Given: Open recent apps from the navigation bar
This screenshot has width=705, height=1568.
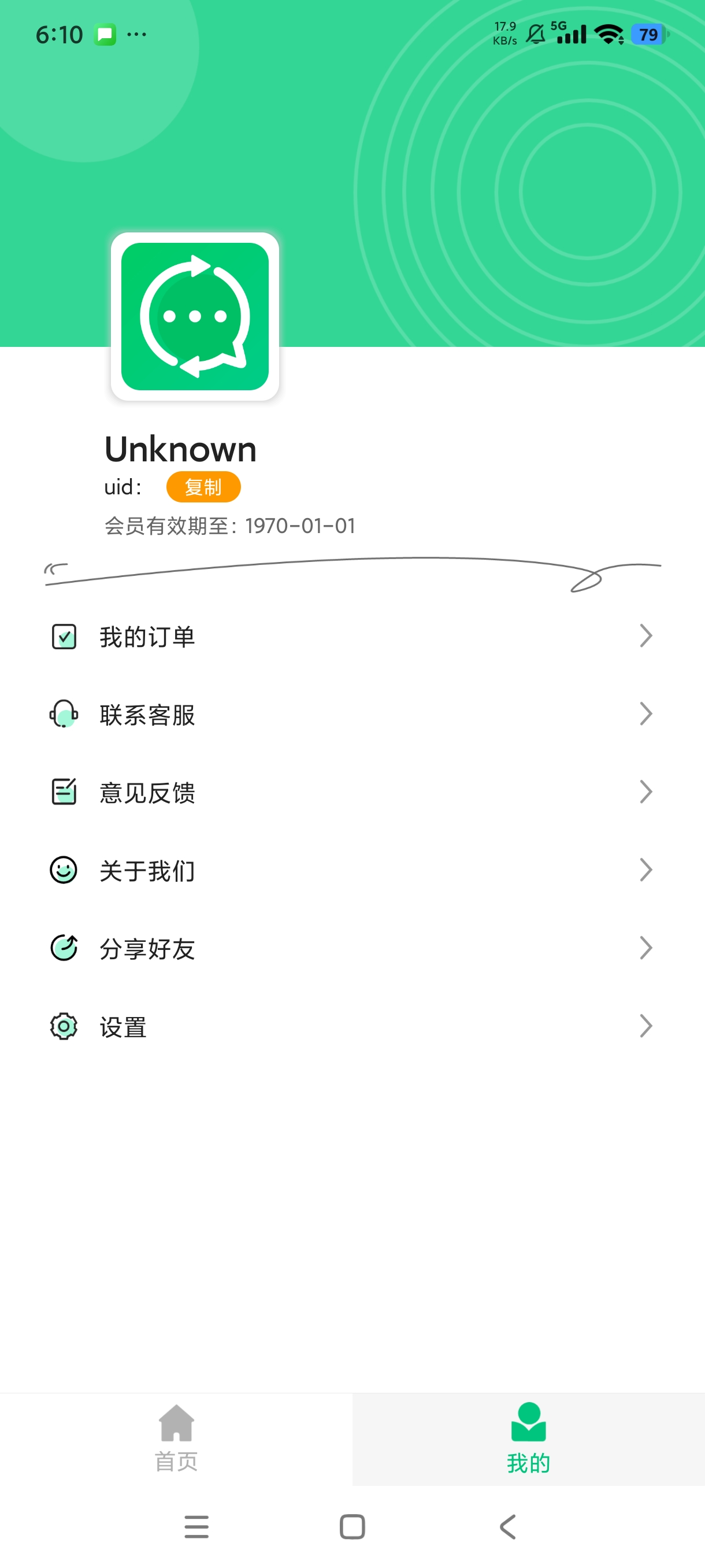Looking at the screenshot, I should (196, 1526).
